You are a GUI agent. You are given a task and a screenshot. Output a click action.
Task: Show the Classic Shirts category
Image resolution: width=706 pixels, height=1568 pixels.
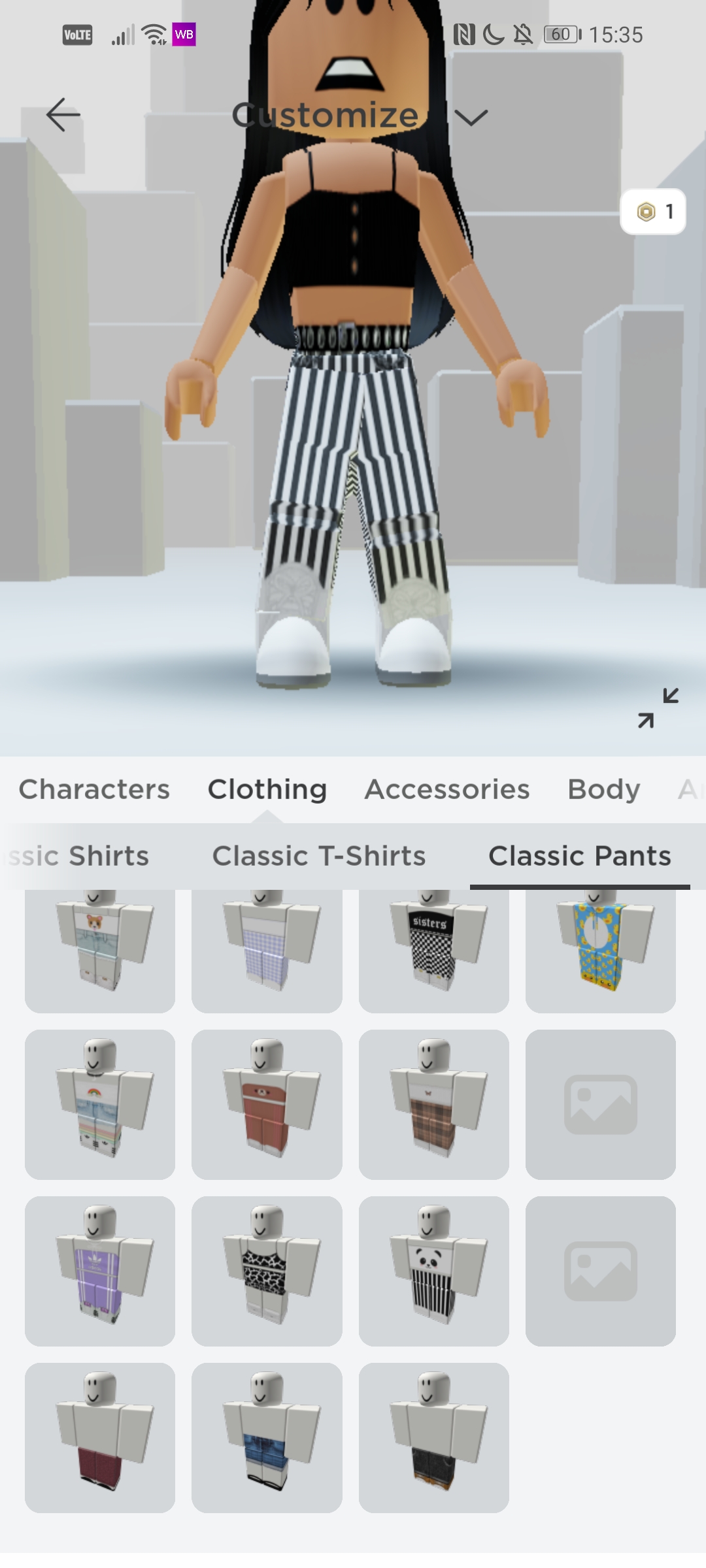point(82,856)
